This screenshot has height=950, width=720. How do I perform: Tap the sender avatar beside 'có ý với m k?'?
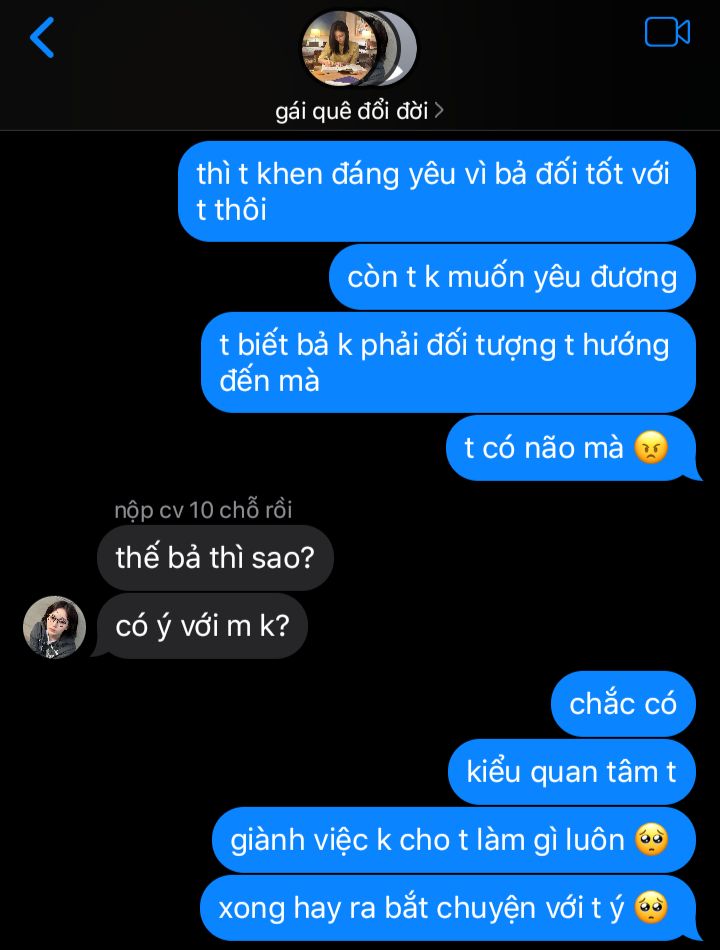[54, 627]
